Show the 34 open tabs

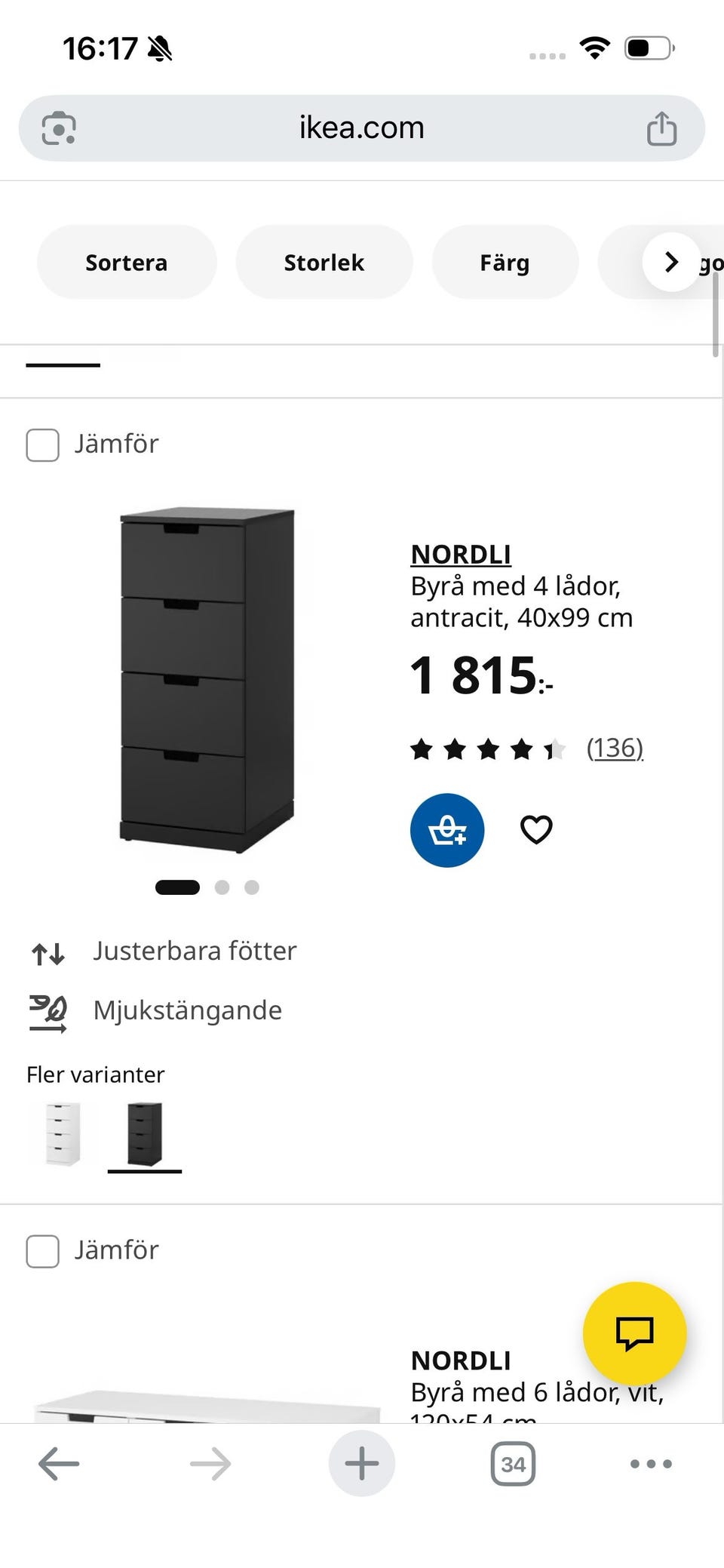coord(513,1464)
